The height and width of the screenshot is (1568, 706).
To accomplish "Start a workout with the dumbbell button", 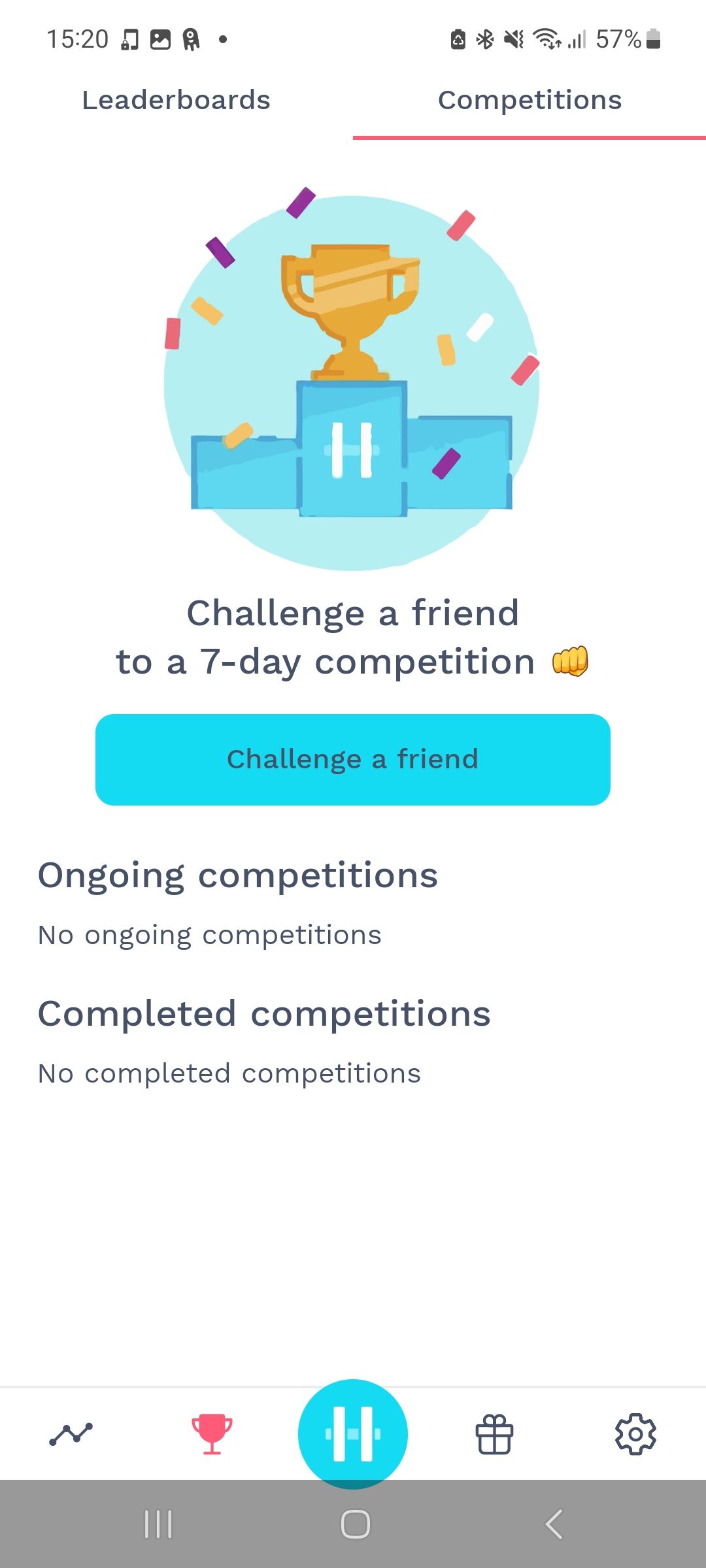I will click(353, 1433).
